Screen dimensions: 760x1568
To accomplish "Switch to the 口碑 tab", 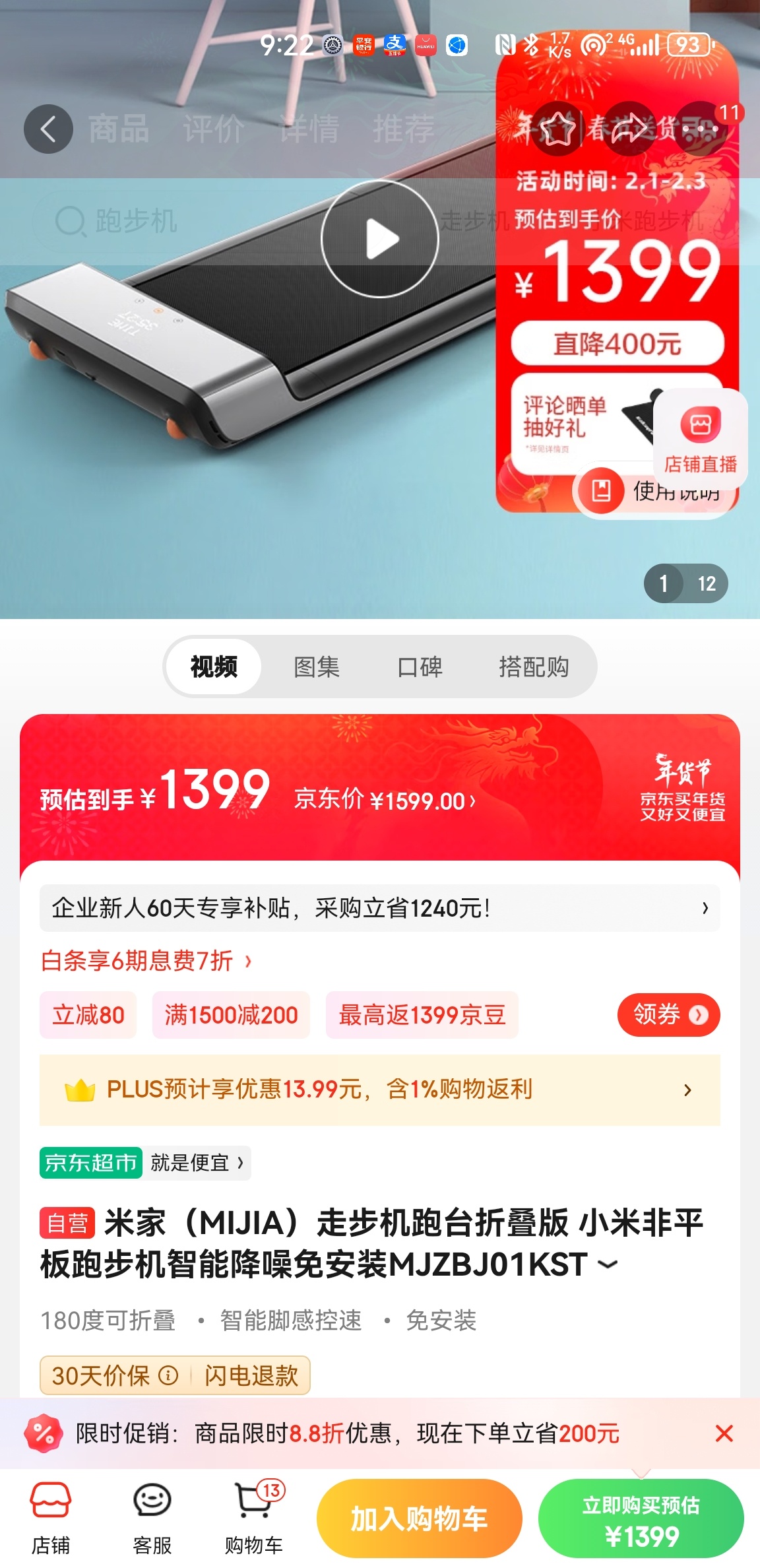I will [x=420, y=667].
